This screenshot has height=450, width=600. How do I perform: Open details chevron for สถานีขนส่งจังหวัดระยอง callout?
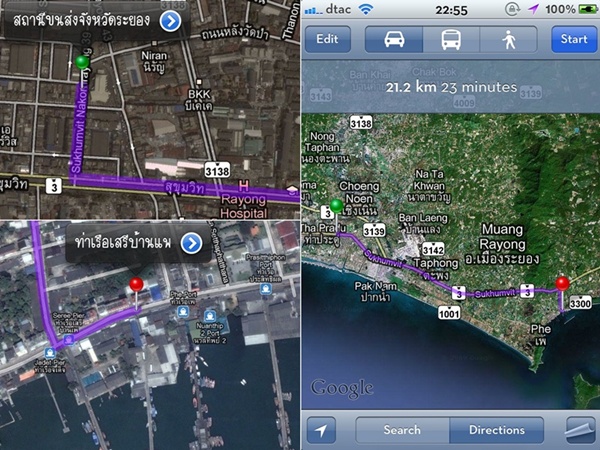pos(170,20)
